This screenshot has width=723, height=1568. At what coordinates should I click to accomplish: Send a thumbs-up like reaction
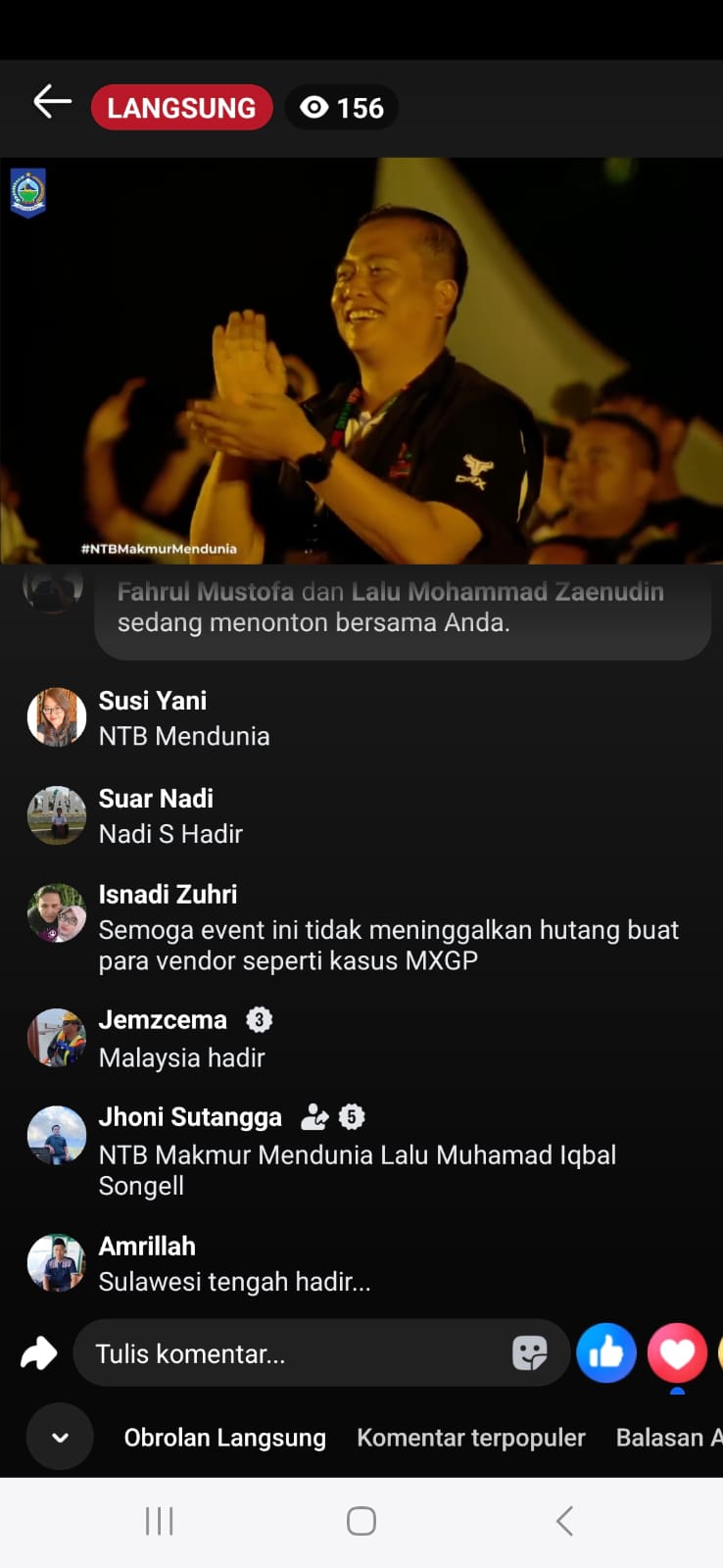click(606, 1353)
